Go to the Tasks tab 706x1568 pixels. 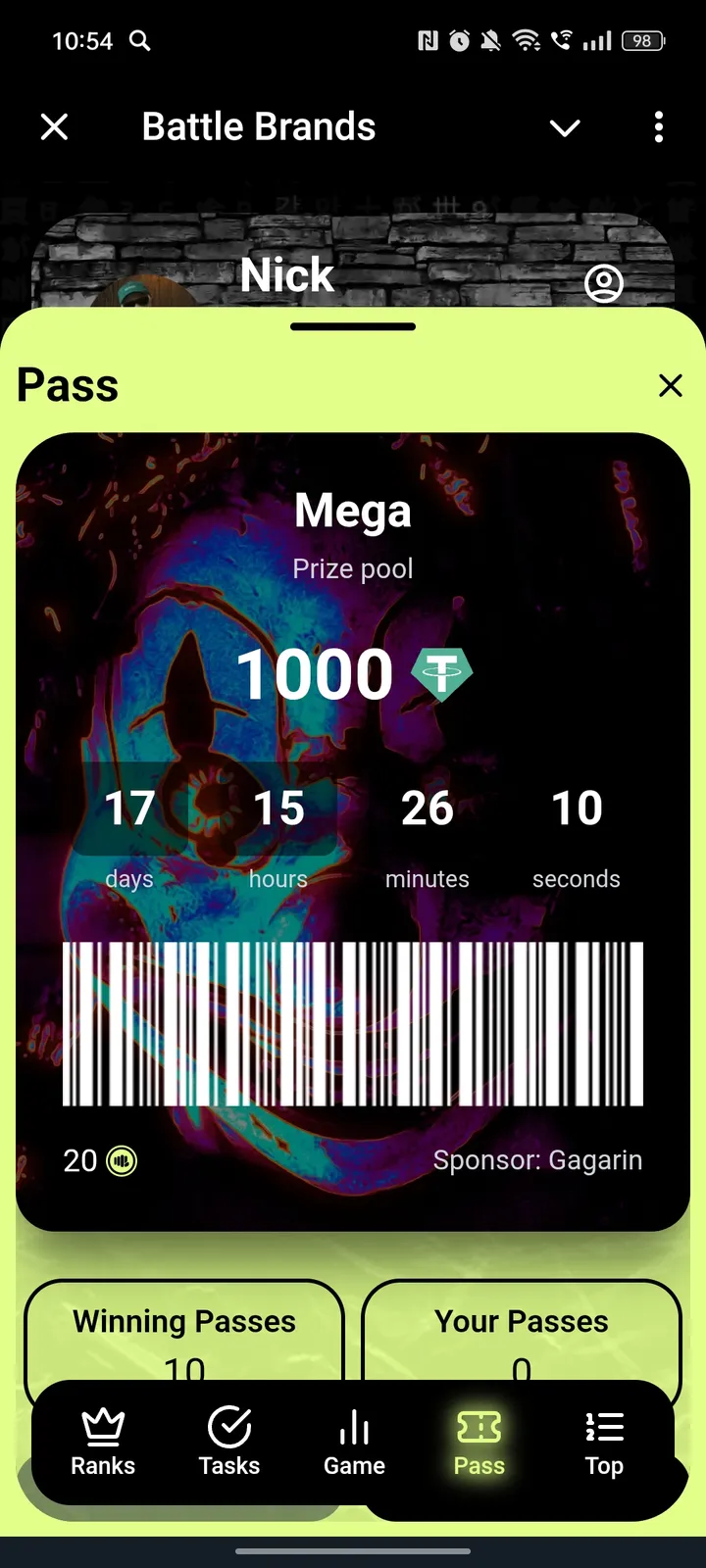click(229, 1443)
